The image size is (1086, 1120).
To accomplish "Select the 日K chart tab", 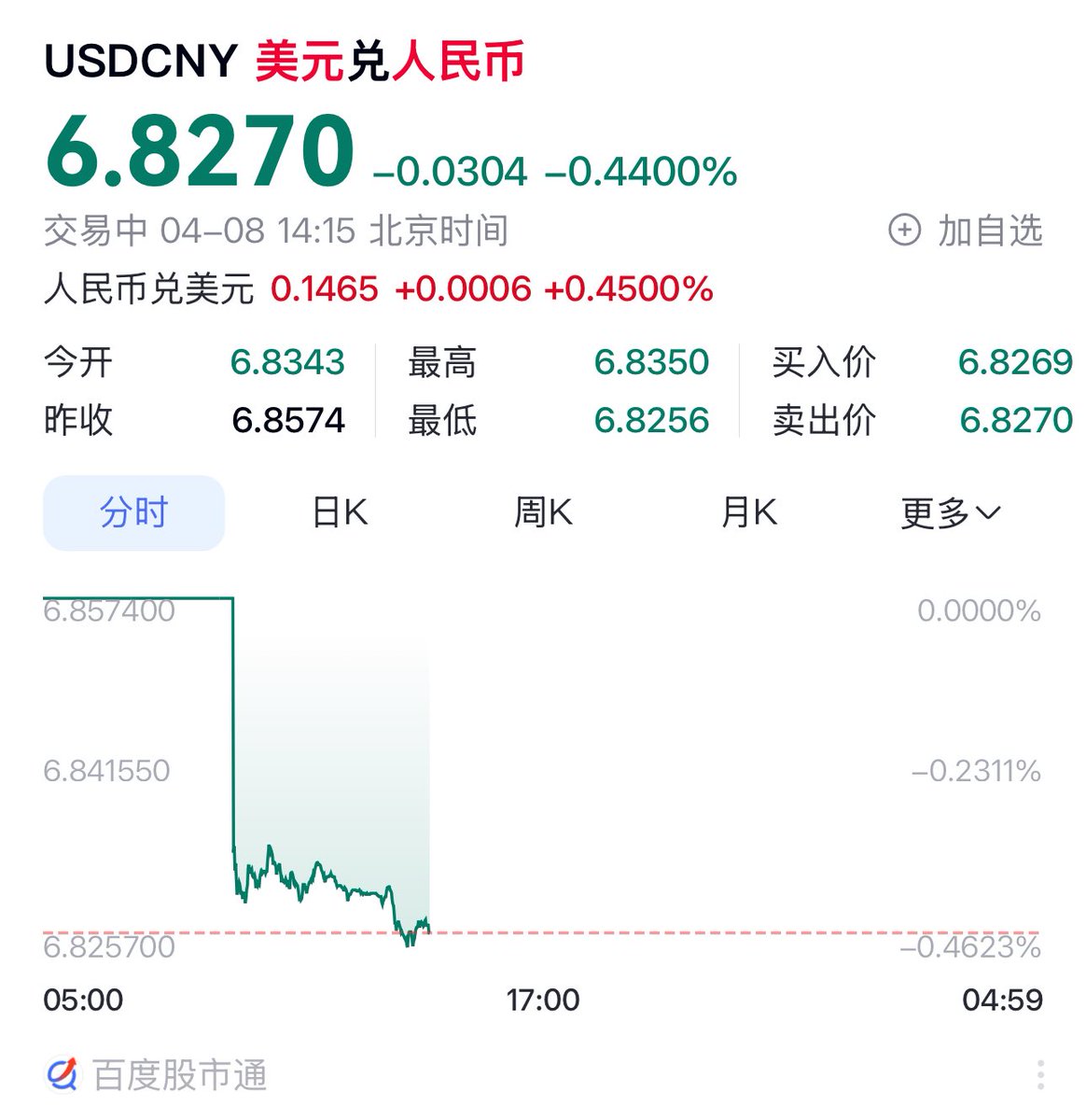I will [x=339, y=512].
